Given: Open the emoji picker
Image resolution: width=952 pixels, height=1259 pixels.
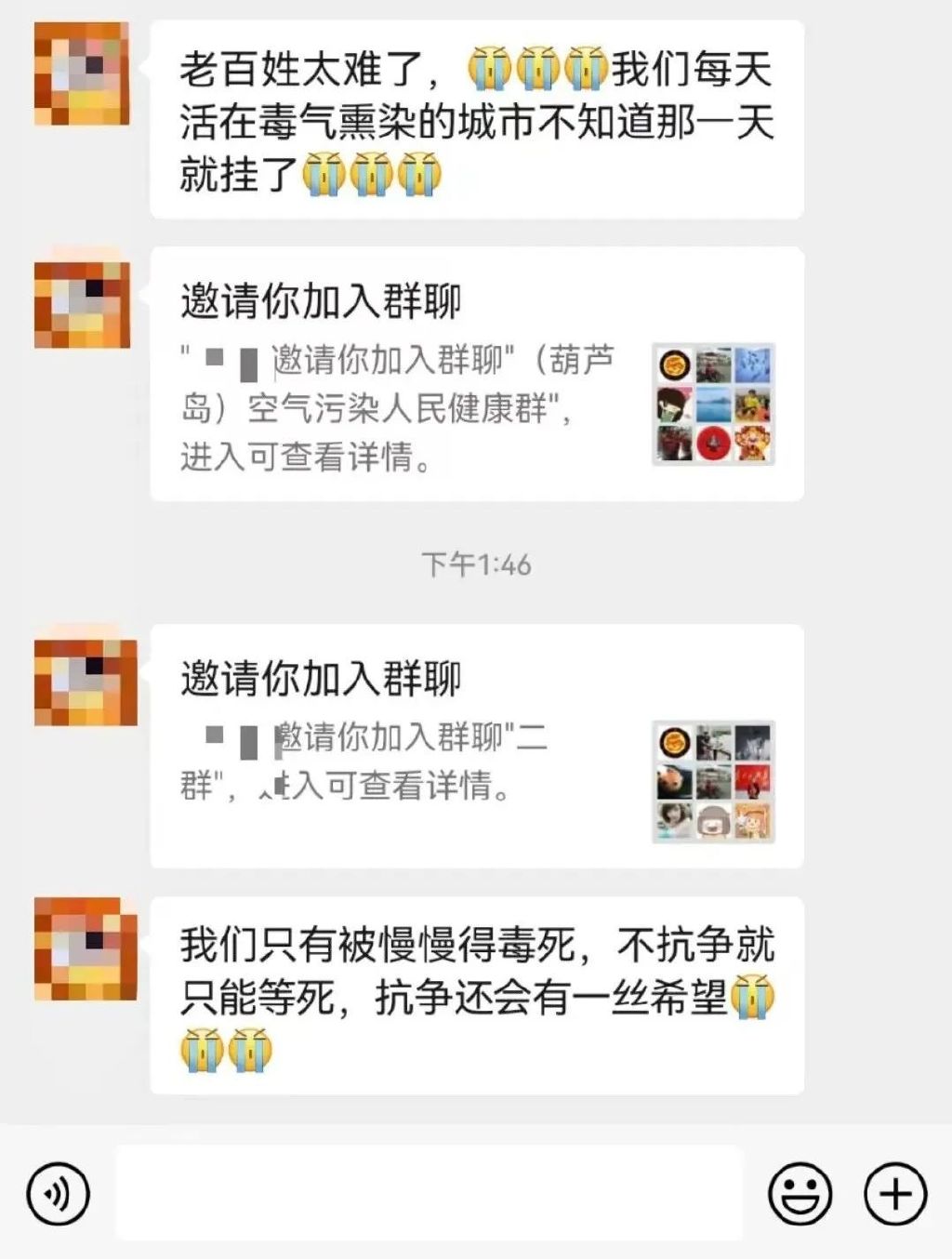Looking at the screenshot, I should pyautogui.click(x=800, y=1193).
